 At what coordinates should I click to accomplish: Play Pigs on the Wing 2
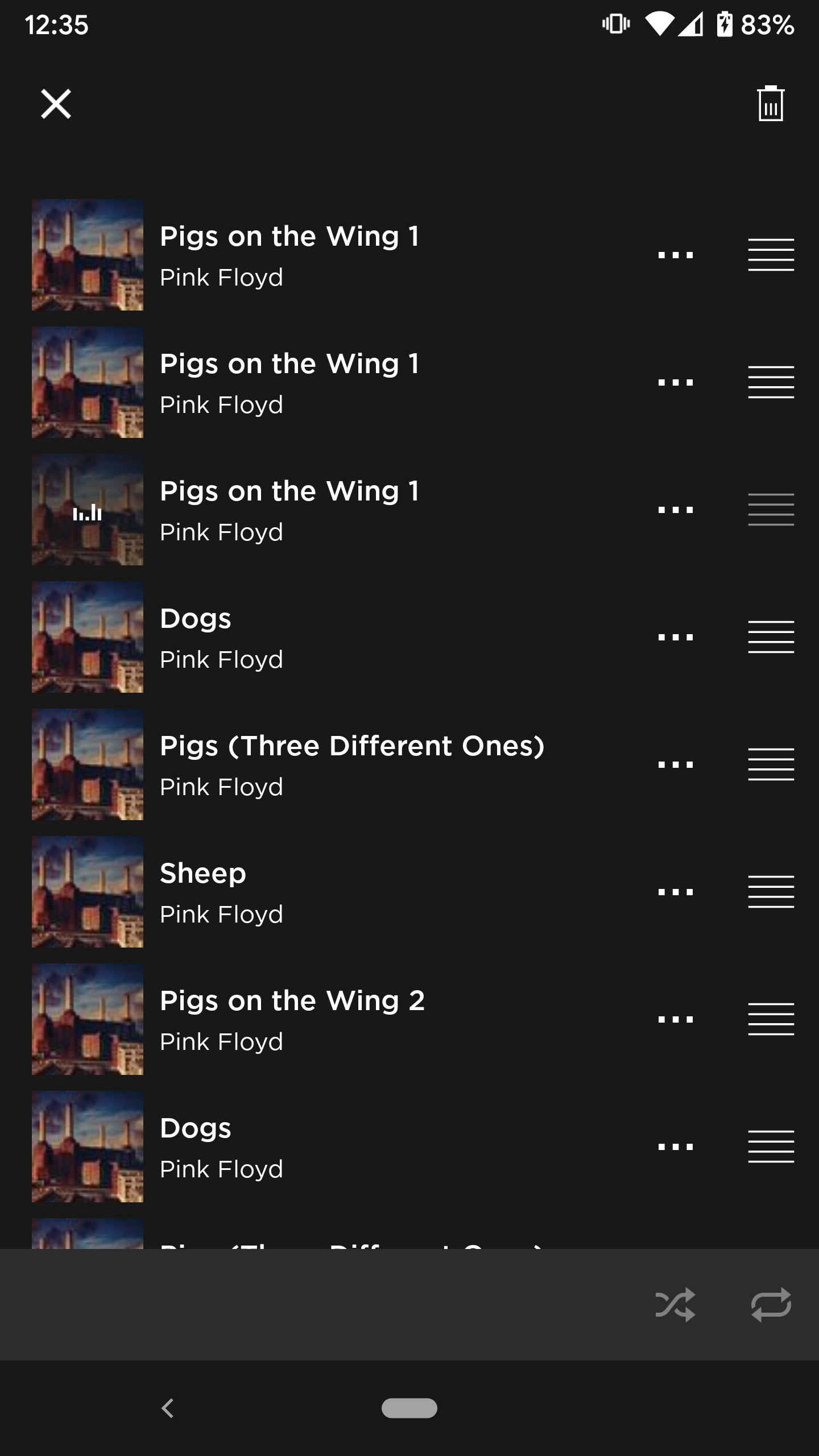click(x=341, y=1019)
